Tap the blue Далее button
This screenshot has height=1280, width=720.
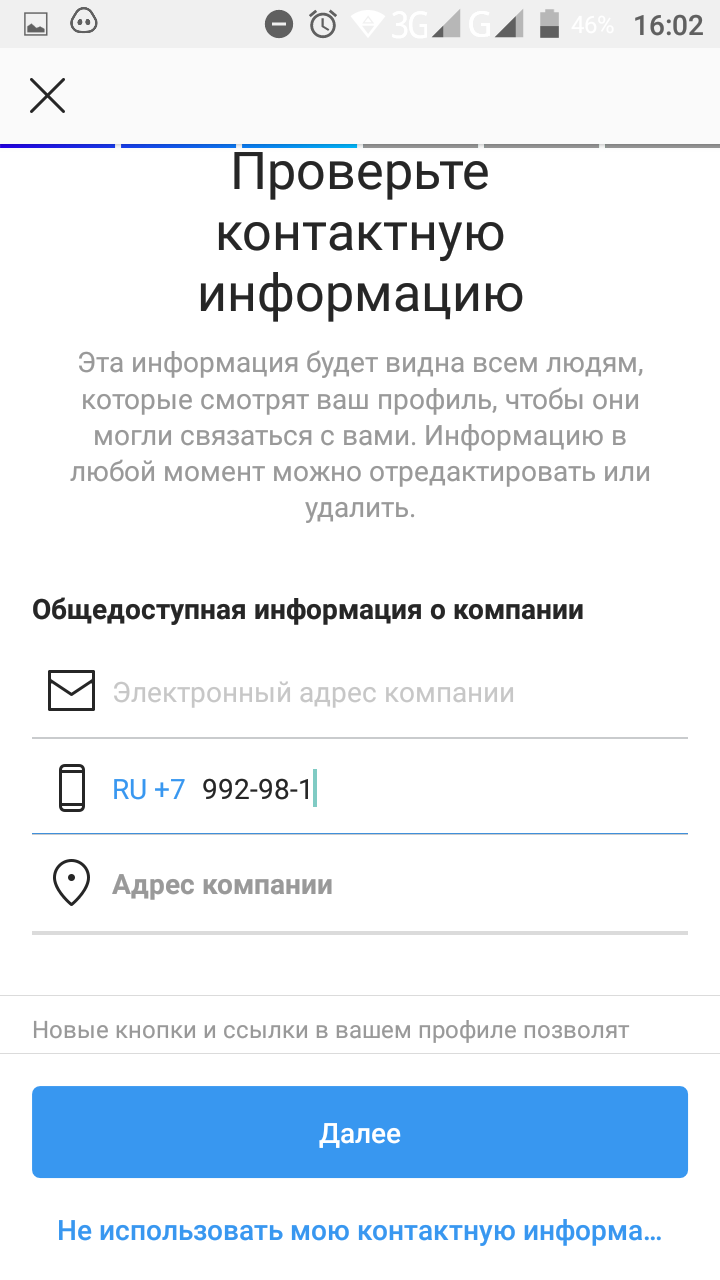click(x=360, y=1133)
